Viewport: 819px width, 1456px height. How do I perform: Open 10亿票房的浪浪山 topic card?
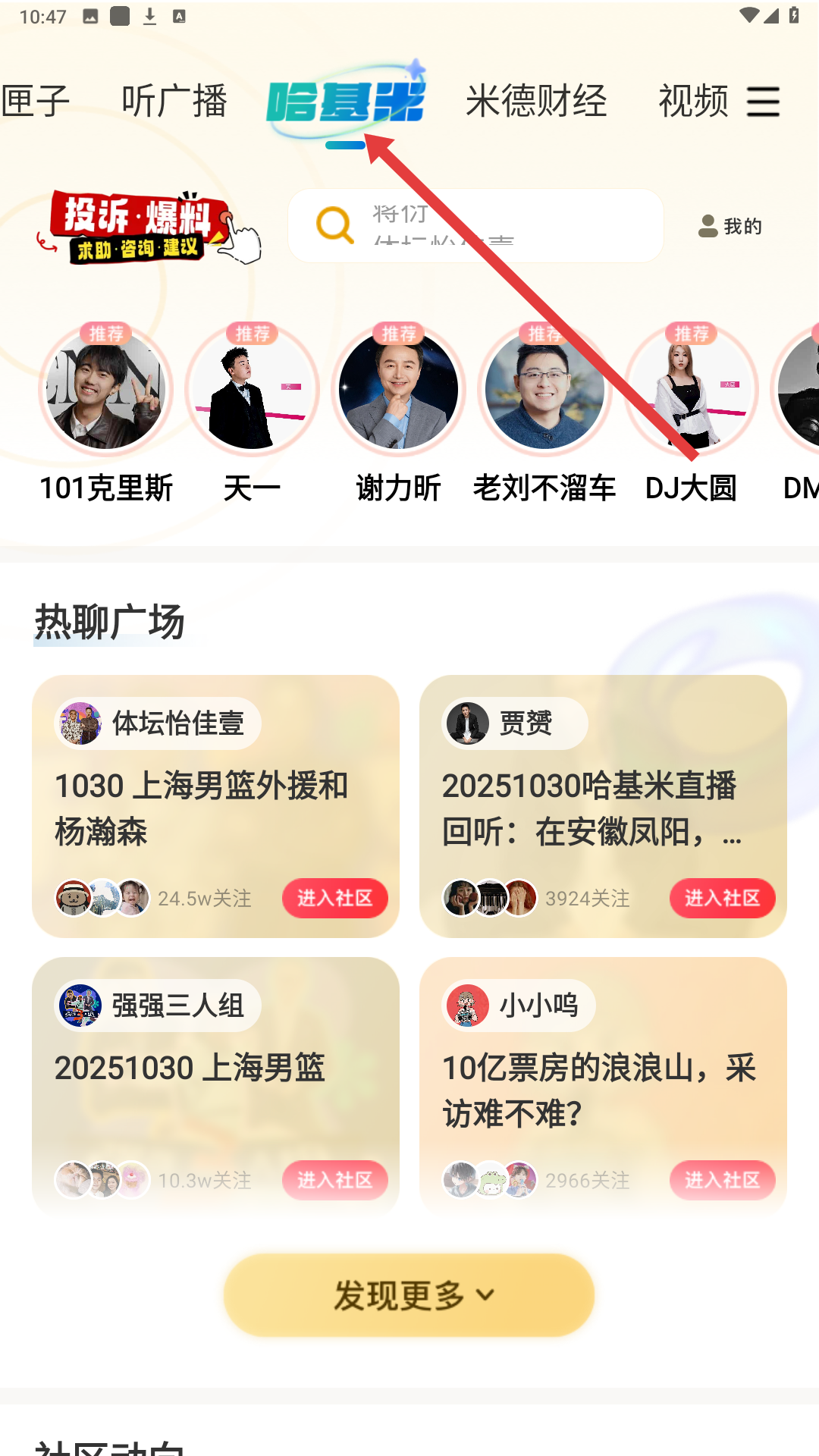click(599, 1092)
